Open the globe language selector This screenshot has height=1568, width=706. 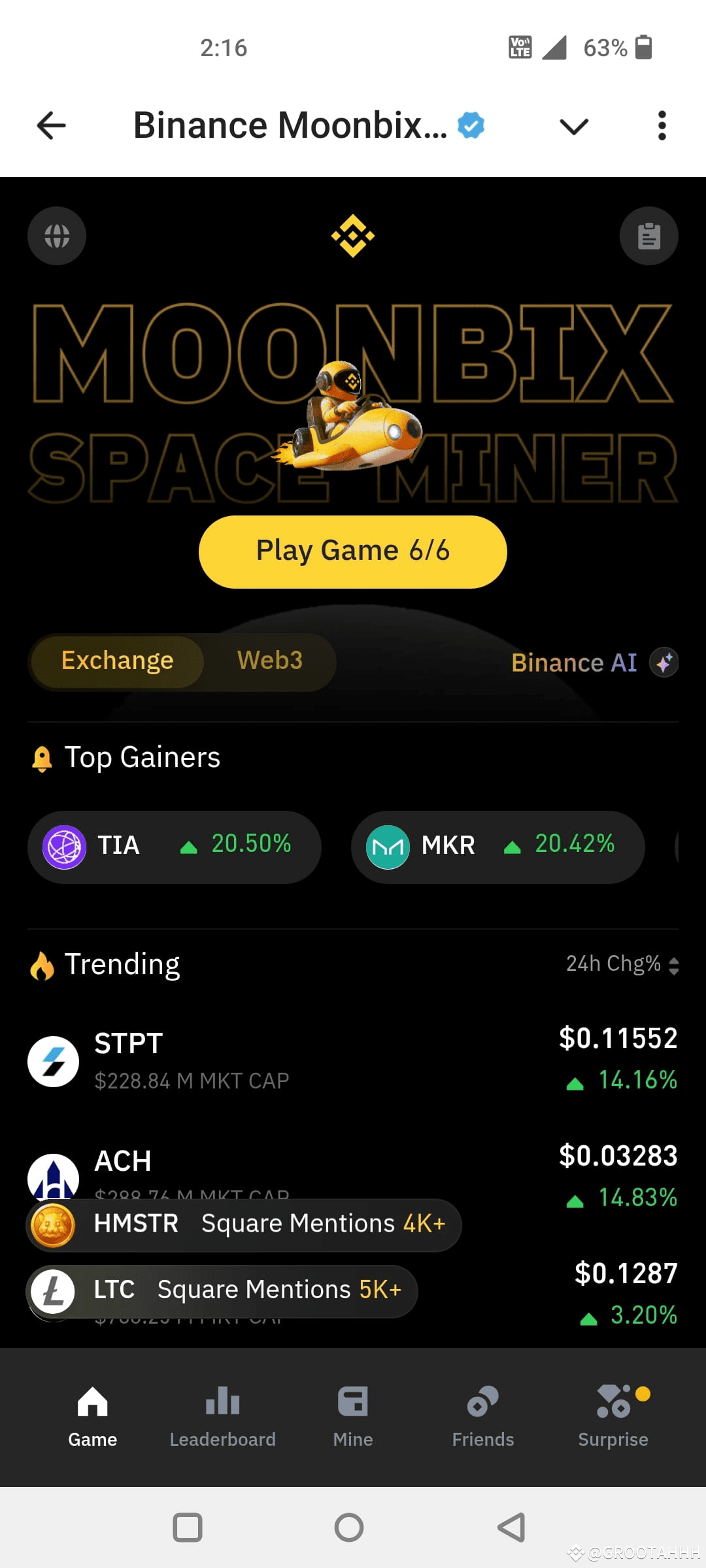56,236
